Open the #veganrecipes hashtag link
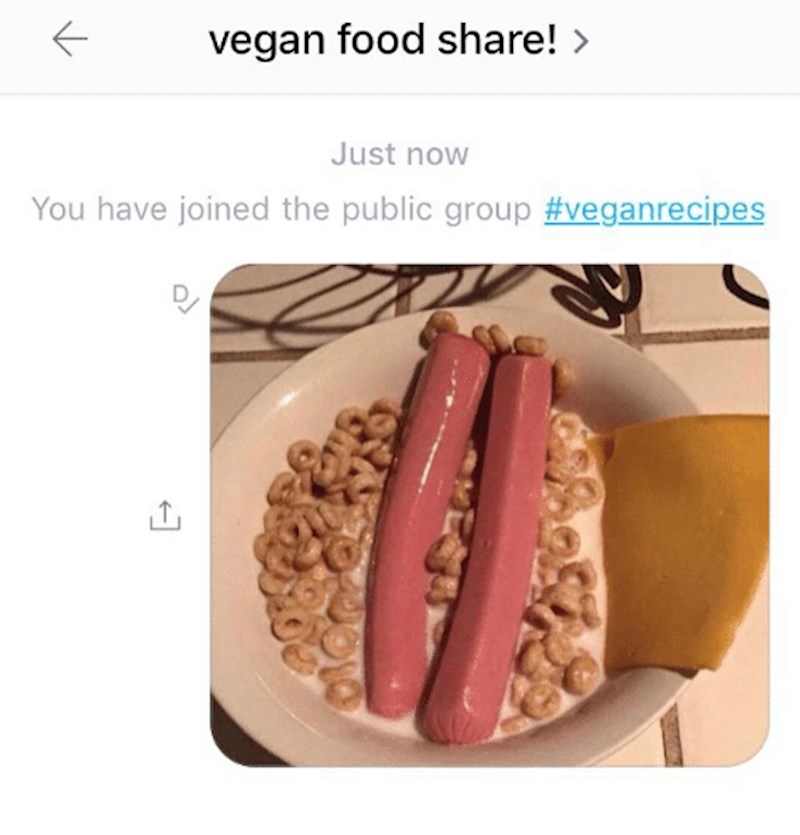800x835 pixels. (x=654, y=210)
